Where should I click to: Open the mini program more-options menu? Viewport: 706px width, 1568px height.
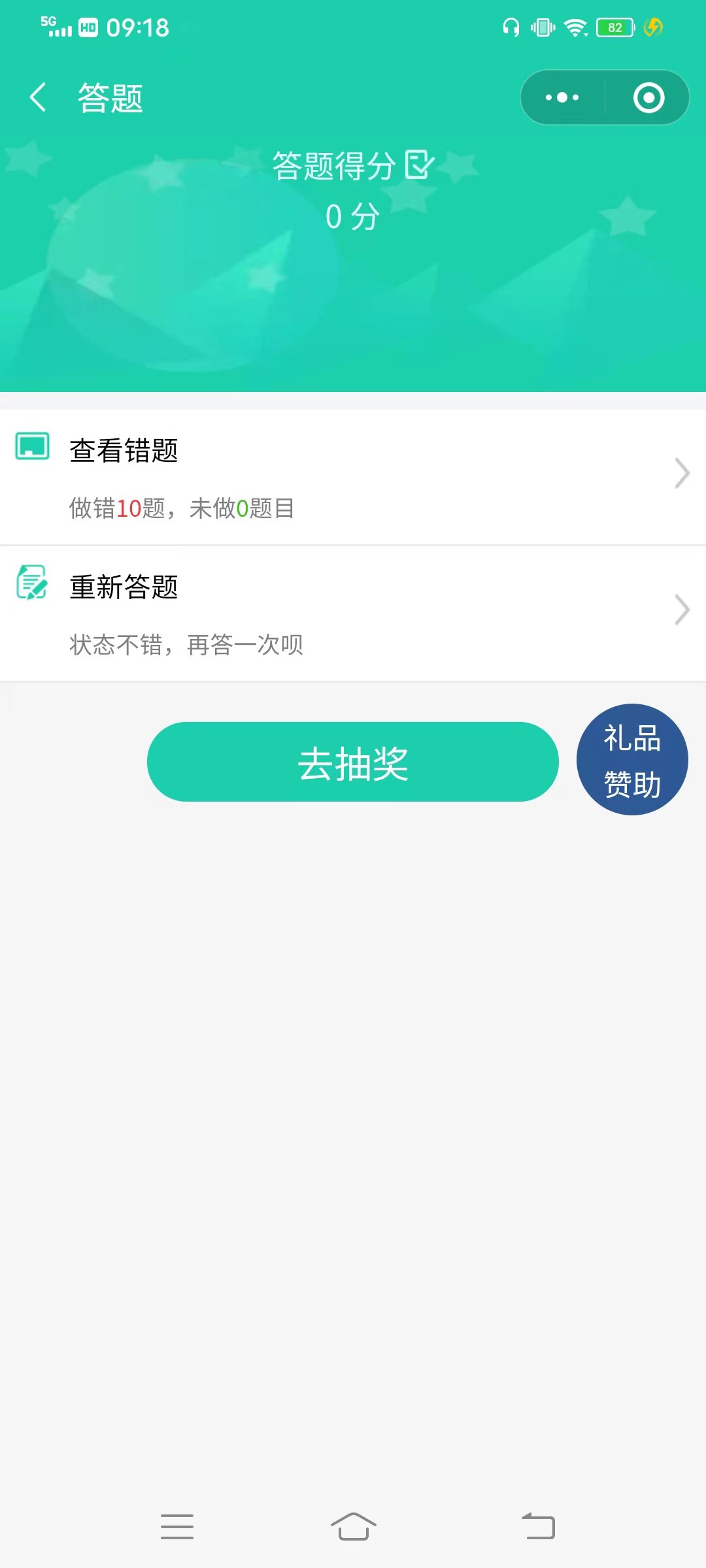(562, 98)
